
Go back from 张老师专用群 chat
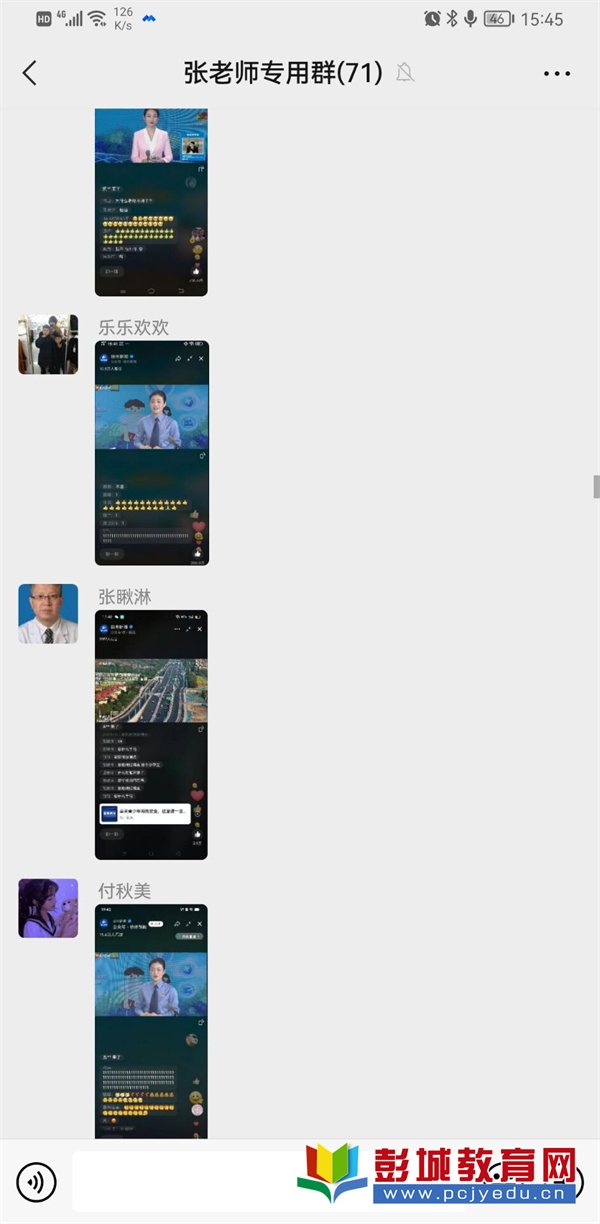[x=30, y=73]
